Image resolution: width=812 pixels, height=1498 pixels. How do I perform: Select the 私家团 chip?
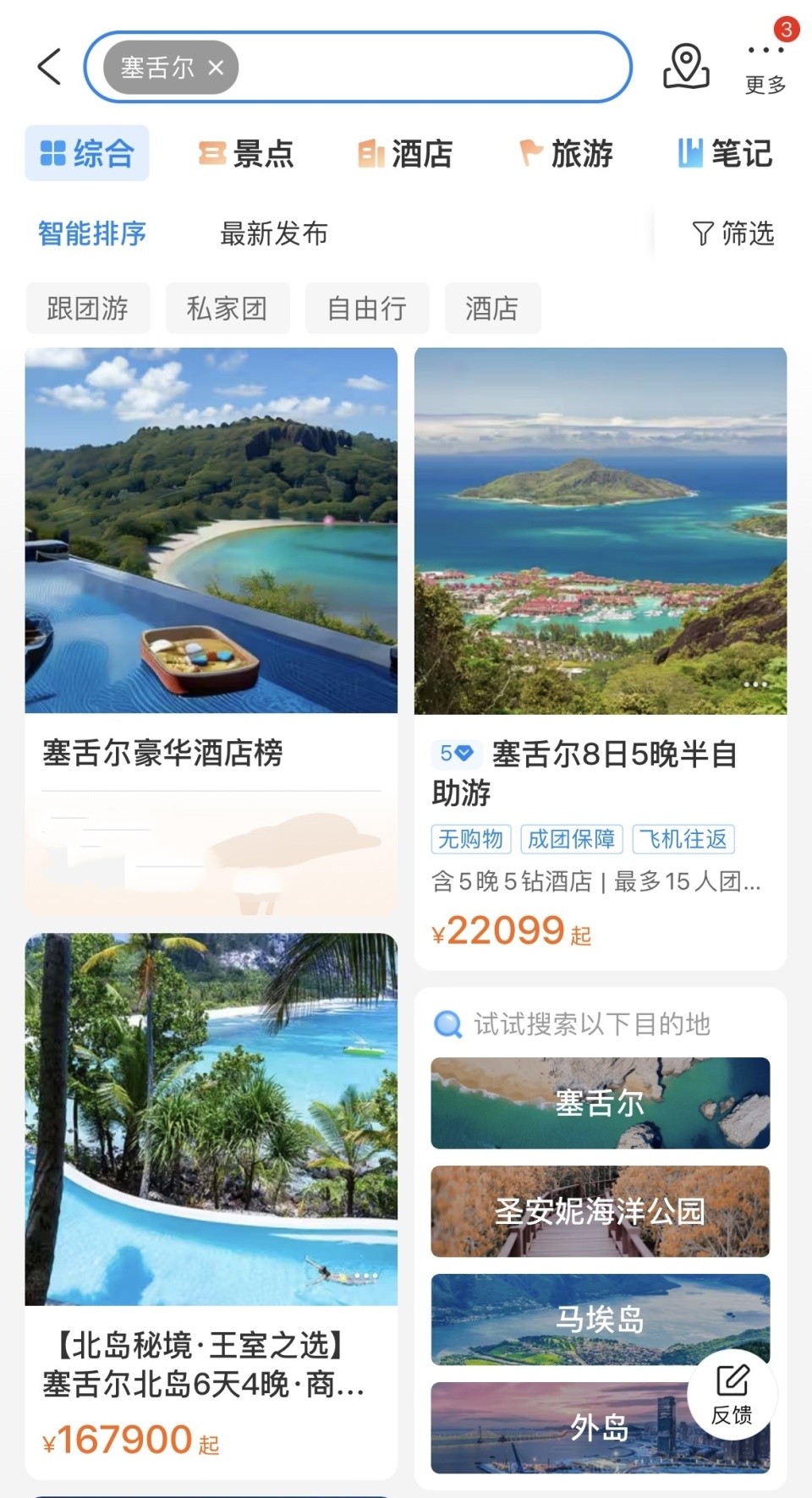click(228, 308)
